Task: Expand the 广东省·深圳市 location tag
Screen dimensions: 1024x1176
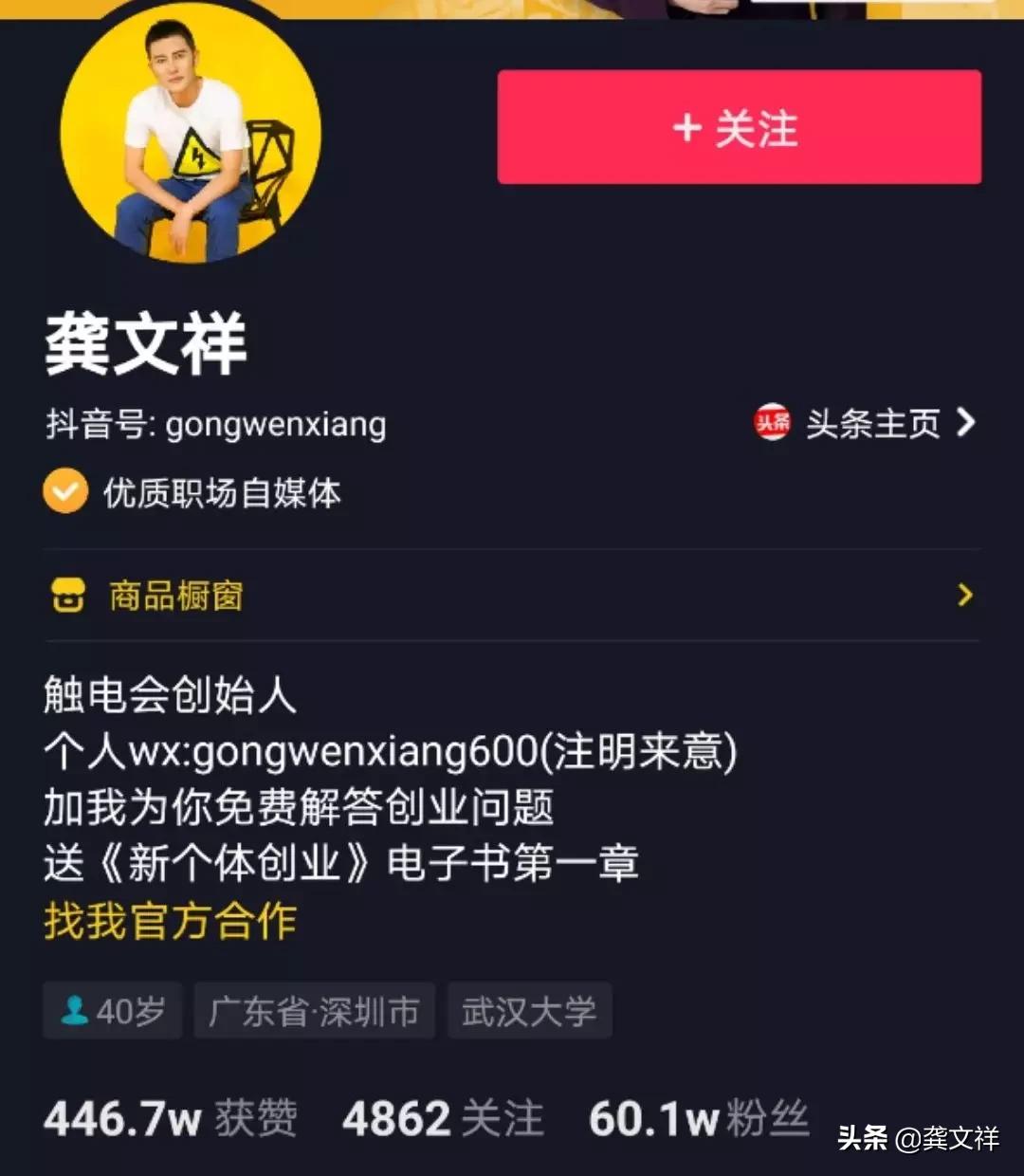Action: click(315, 1011)
